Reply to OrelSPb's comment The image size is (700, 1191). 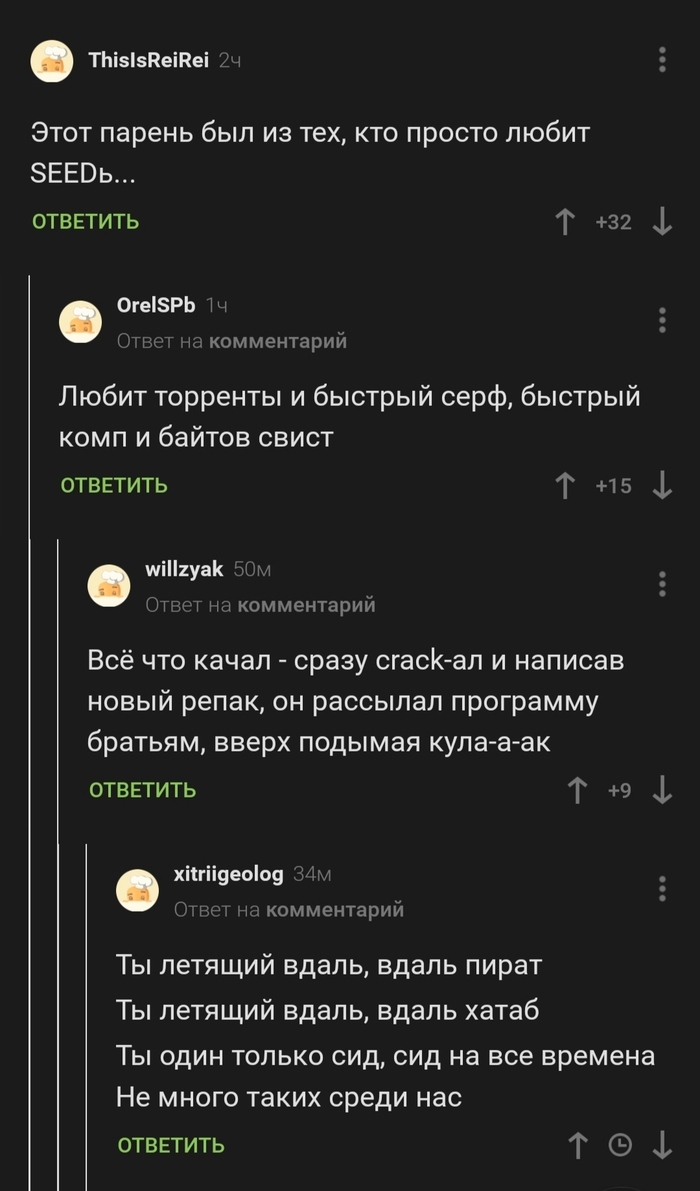(114, 485)
